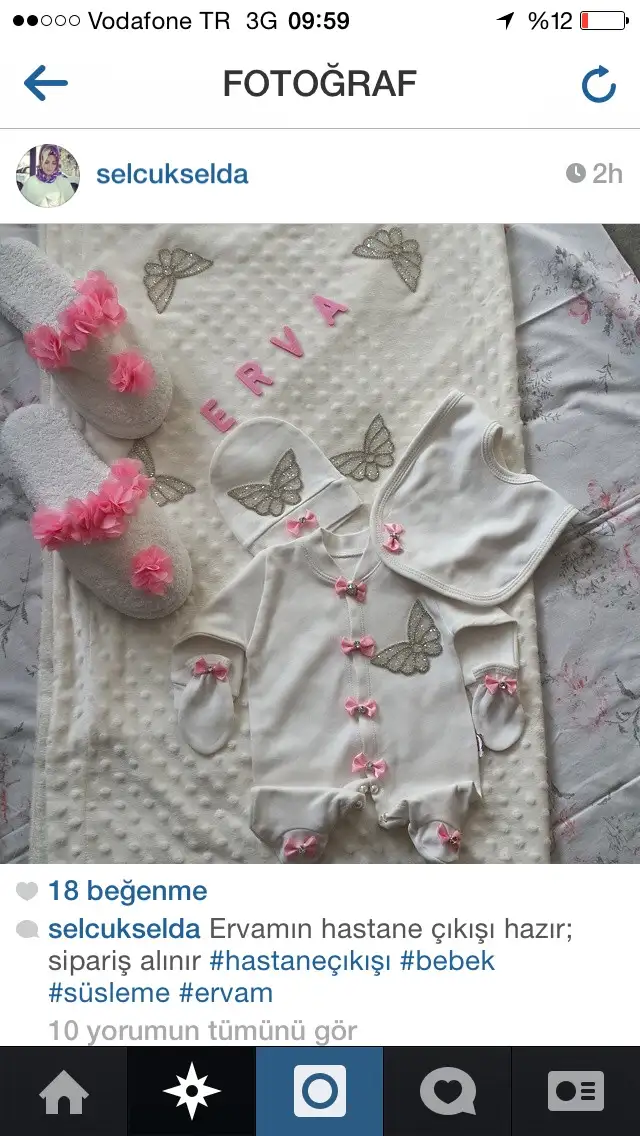The width and height of the screenshot is (640, 1136).
Task: Switch to the activity heart tab
Action: pyautogui.click(x=448, y=1092)
